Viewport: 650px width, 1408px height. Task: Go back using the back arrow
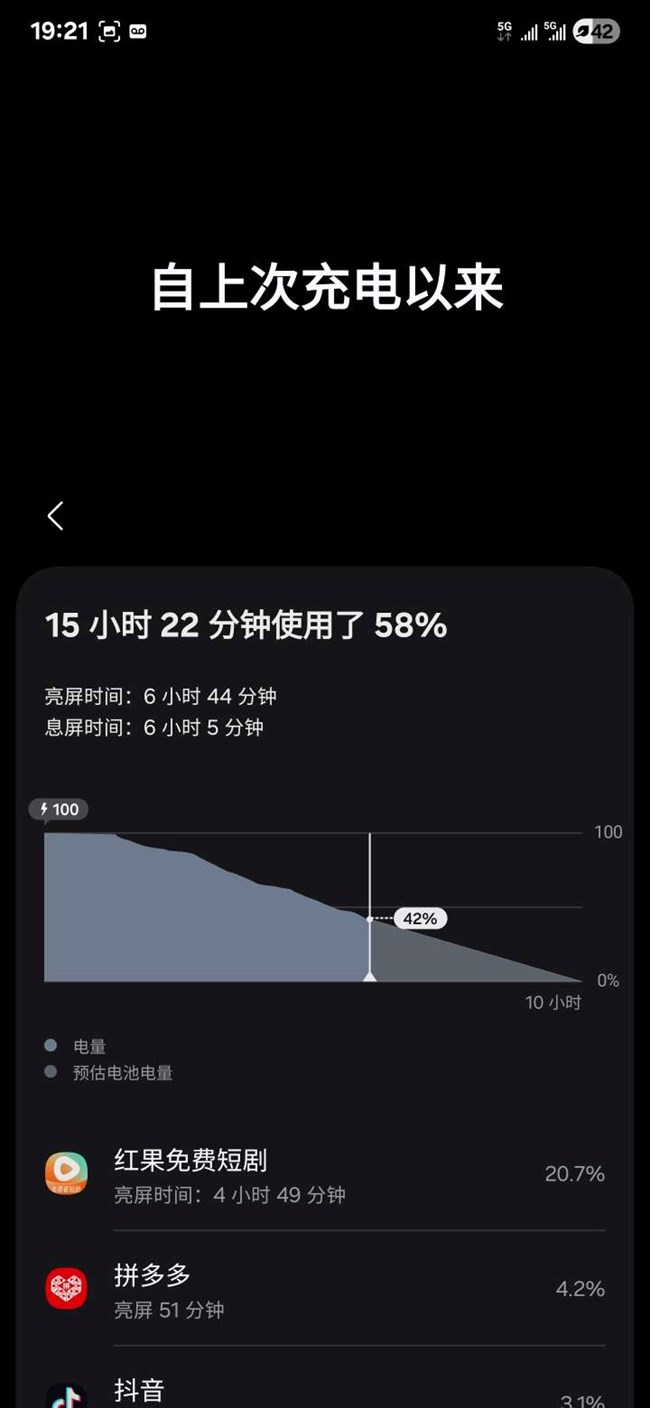56,516
